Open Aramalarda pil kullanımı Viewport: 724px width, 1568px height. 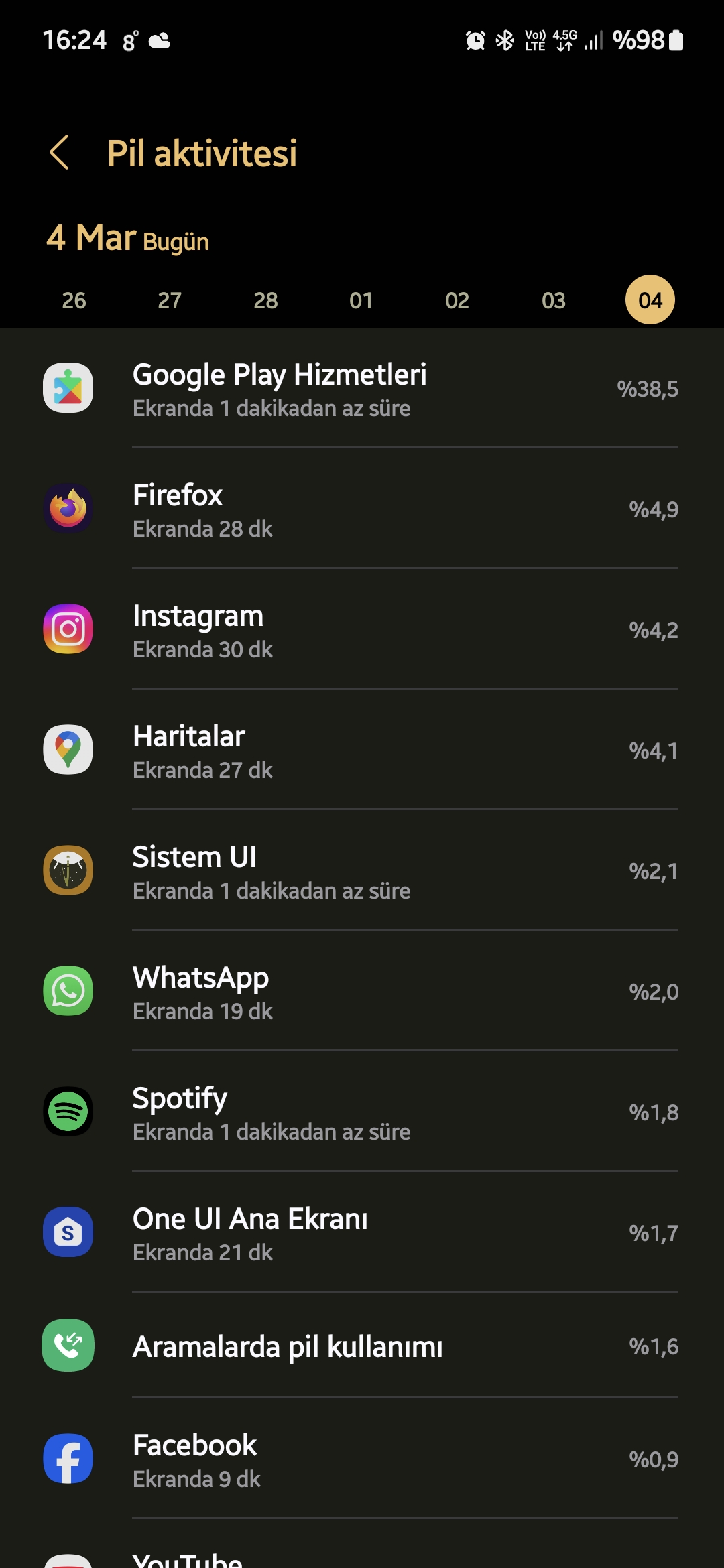coord(362,1346)
